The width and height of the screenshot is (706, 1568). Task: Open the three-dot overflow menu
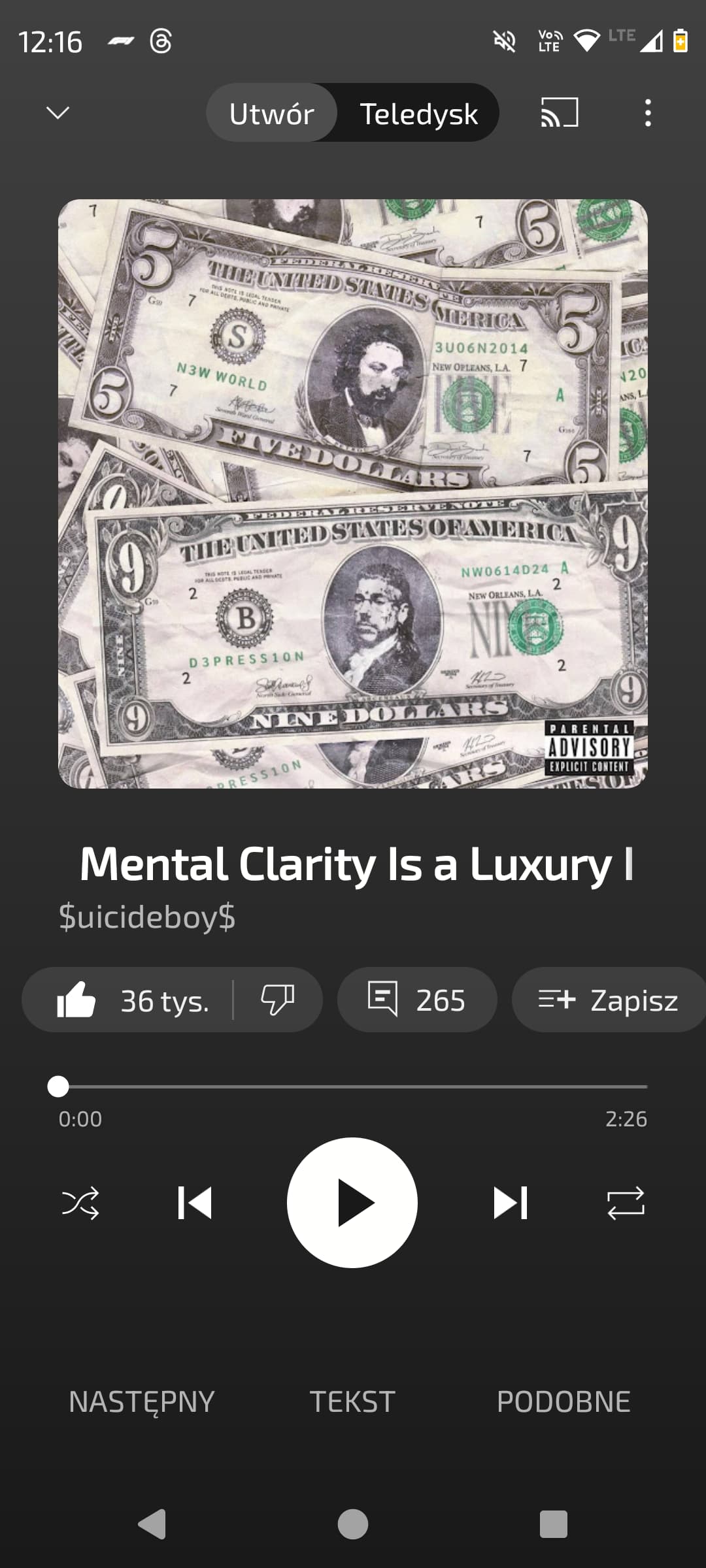(647, 113)
